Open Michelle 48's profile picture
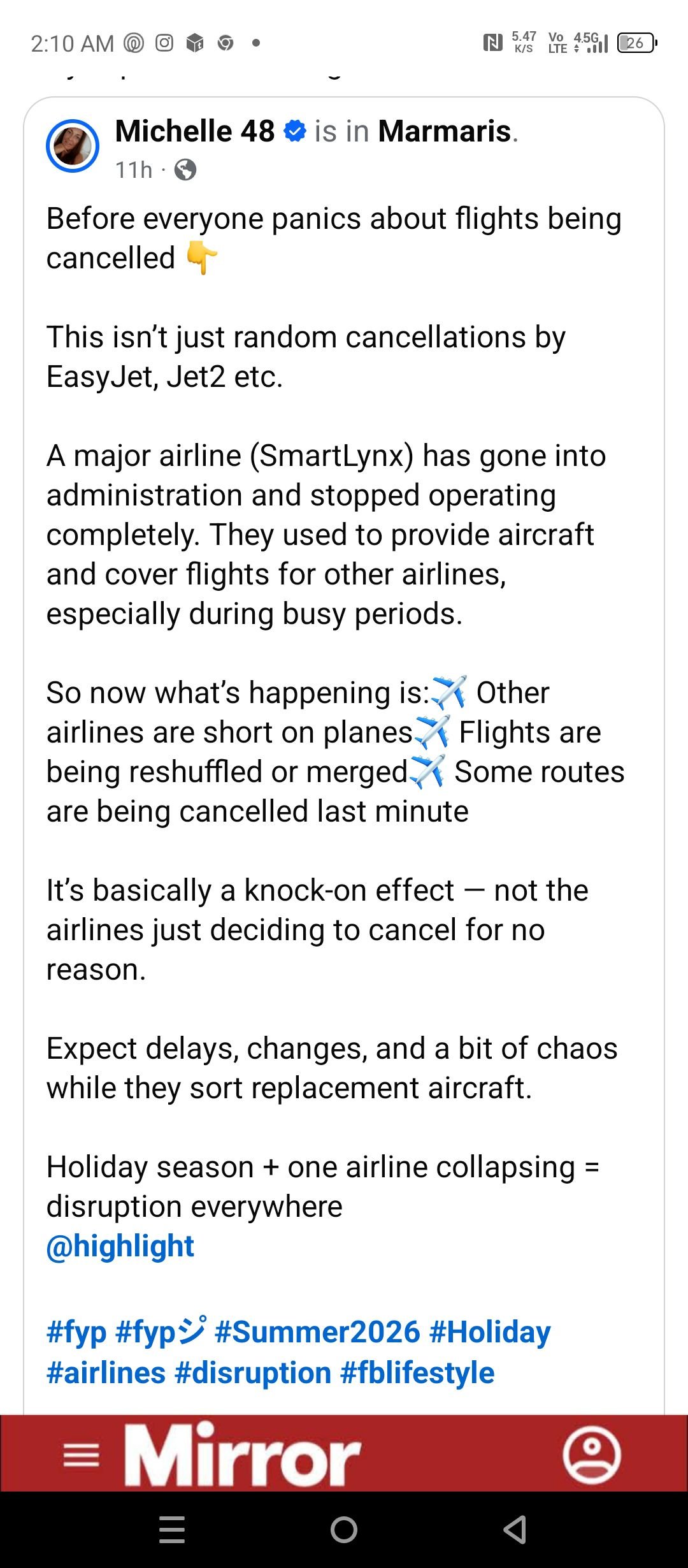 (x=73, y=146)
